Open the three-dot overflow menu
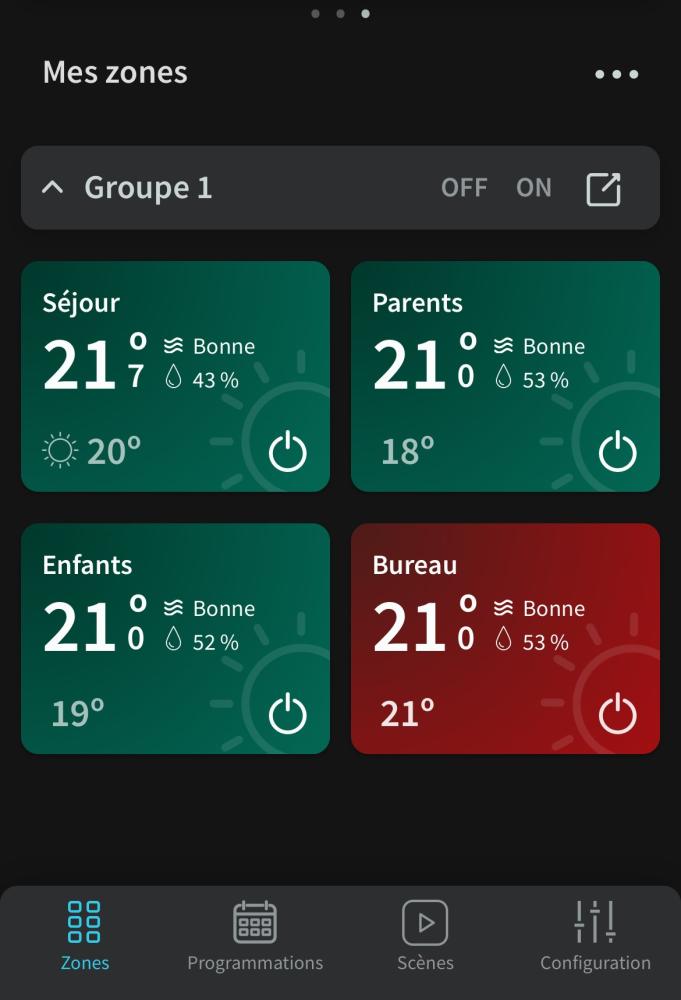This screenshot has width=681, height=1000. (616, 74)
